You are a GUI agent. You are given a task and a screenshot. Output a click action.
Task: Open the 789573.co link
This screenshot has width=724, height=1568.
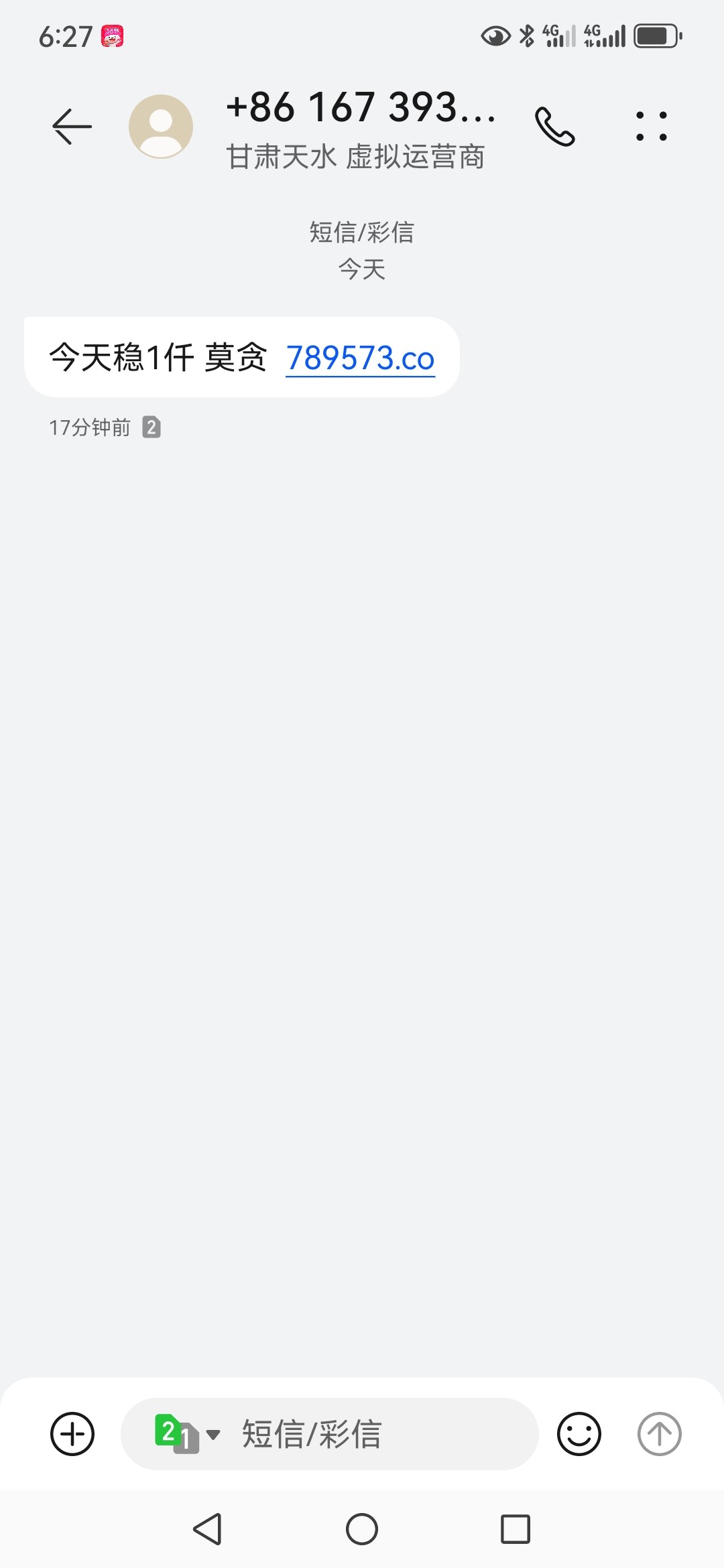click(x=360, y=358)
